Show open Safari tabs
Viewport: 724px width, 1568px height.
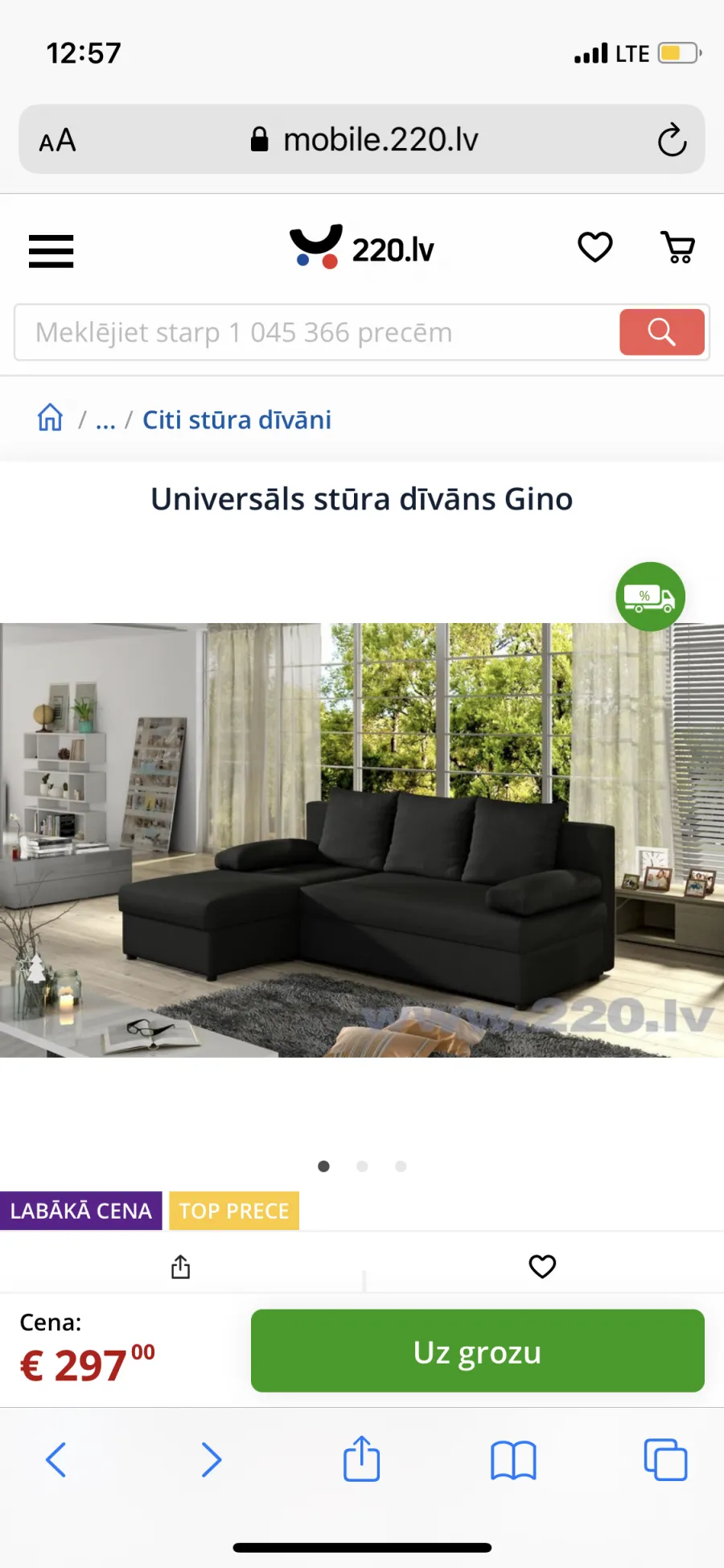(x=665, y=1459)
